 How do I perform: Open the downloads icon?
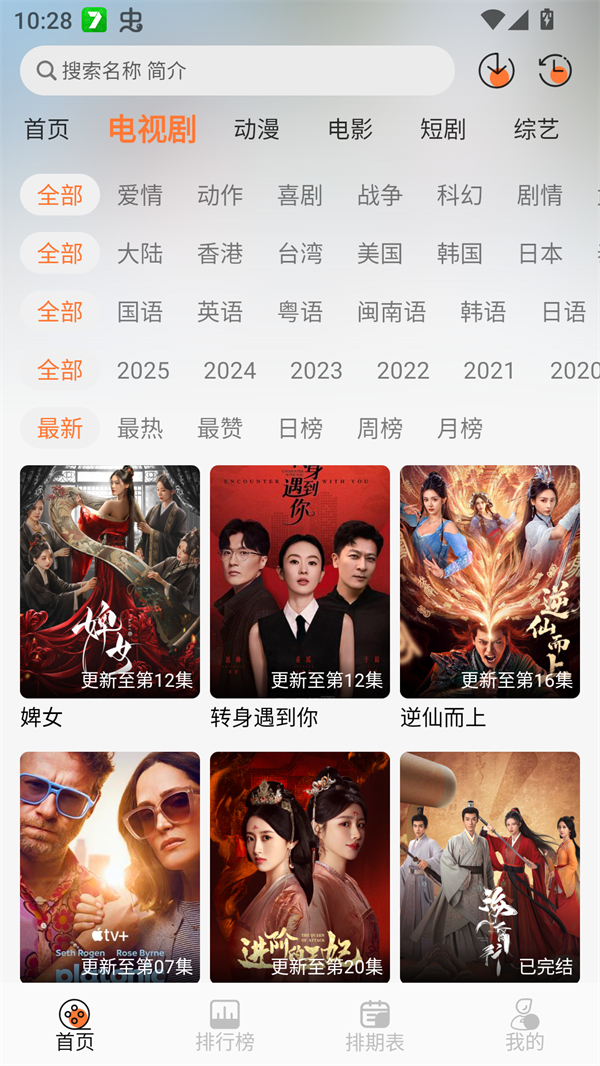[x=496, y=71]
